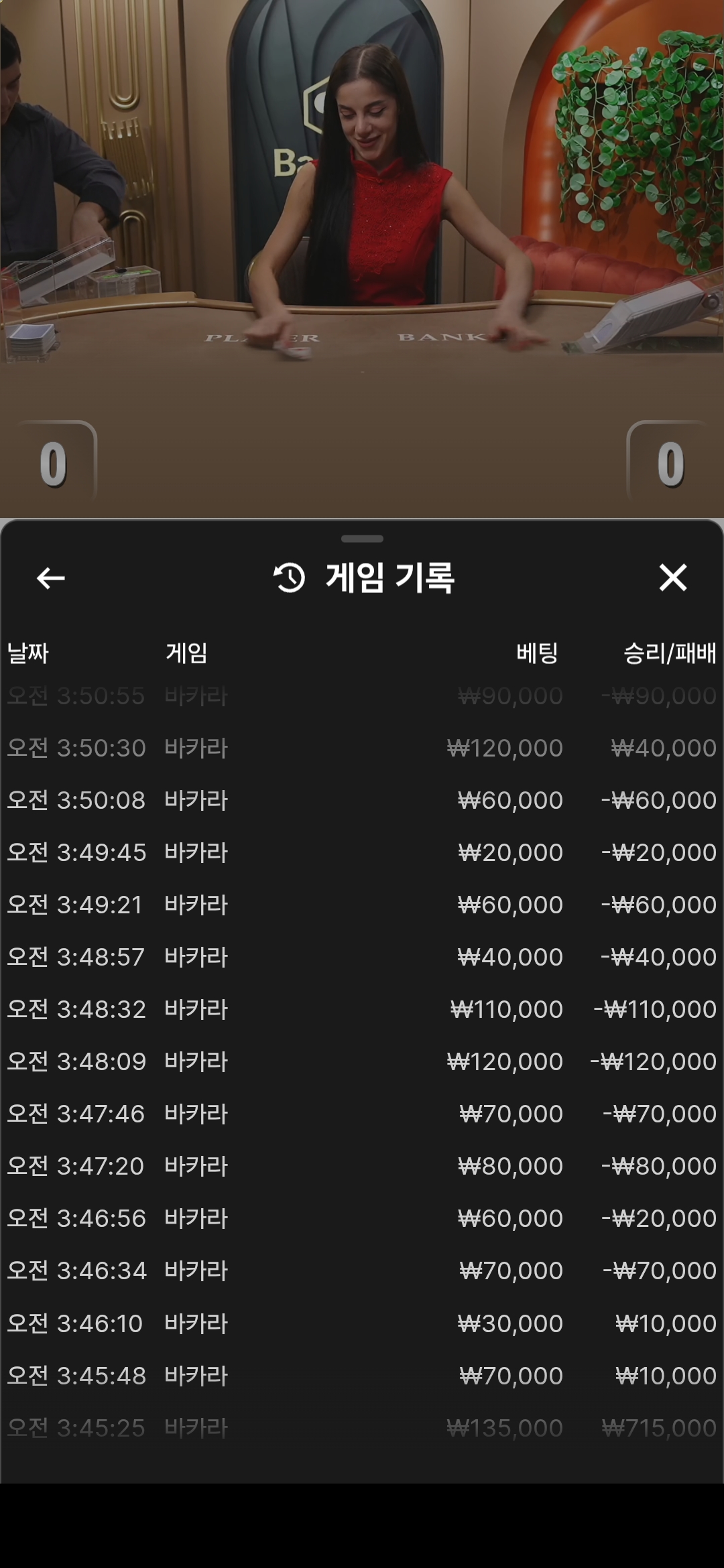Open the 3:47:46 baccarat round record

pos(362,1114)
